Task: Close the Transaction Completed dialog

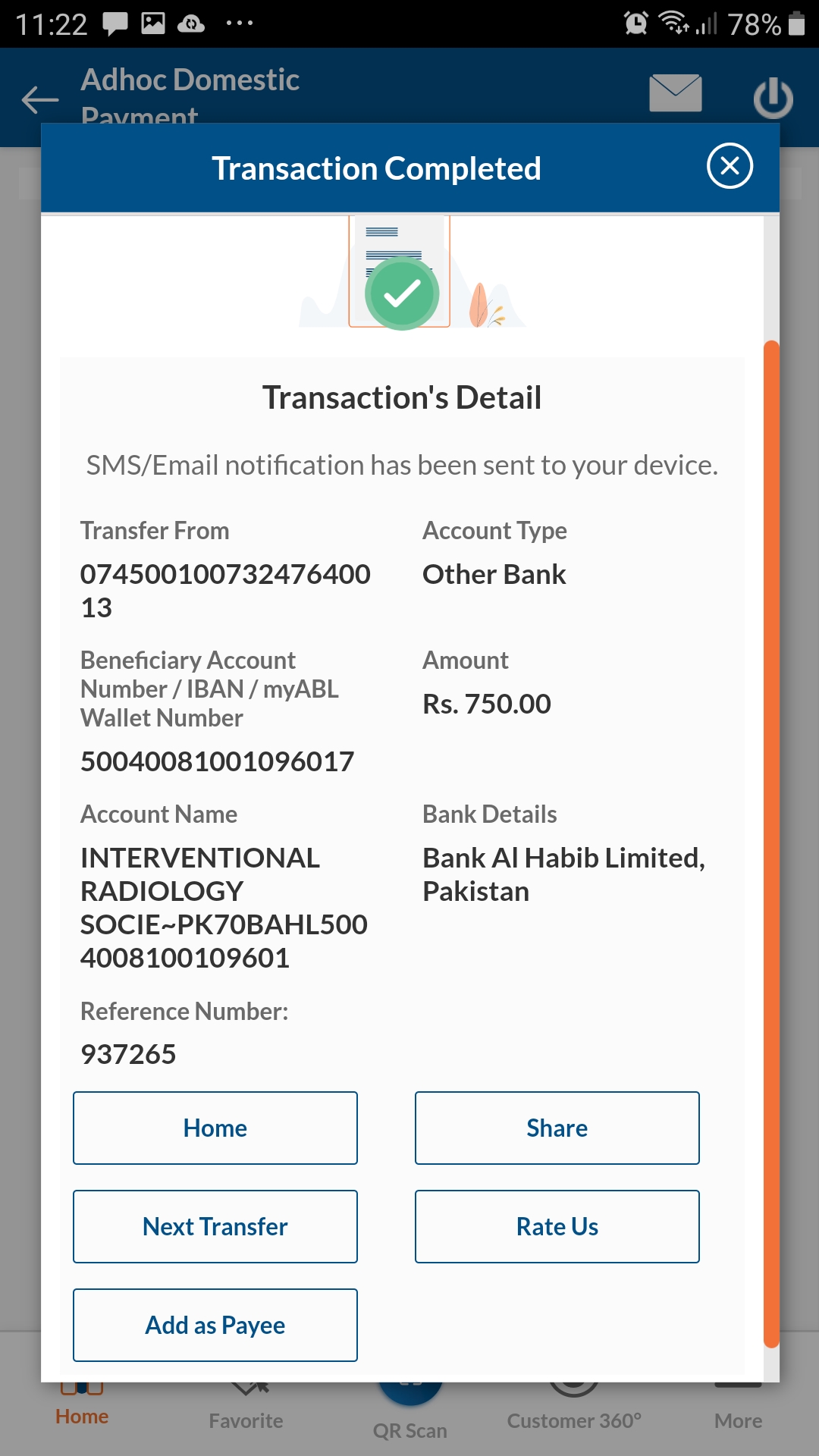Action: click(x=730, y=166)
